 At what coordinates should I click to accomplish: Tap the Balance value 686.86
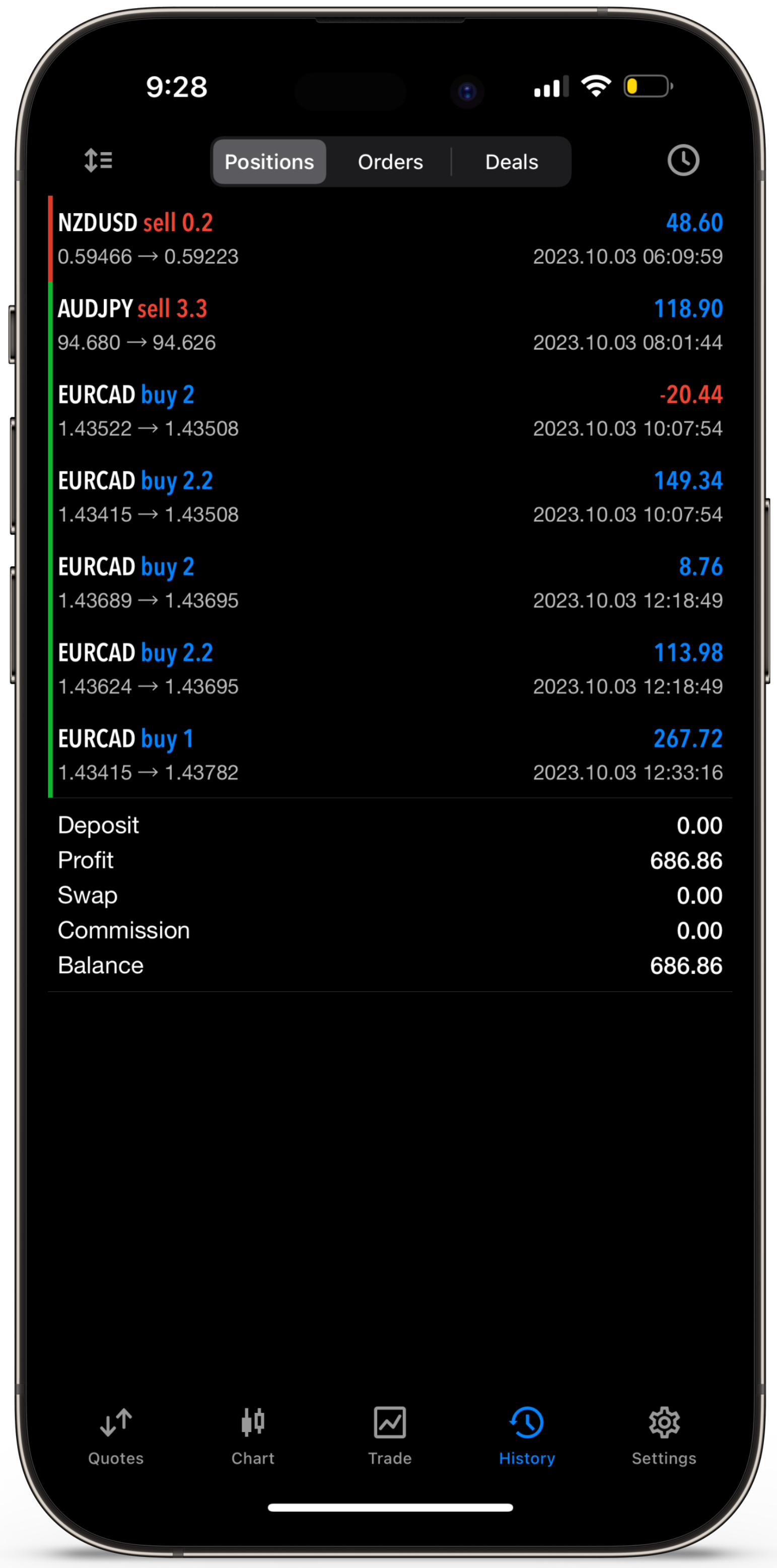pyautogui.click(x=685, y=965)
